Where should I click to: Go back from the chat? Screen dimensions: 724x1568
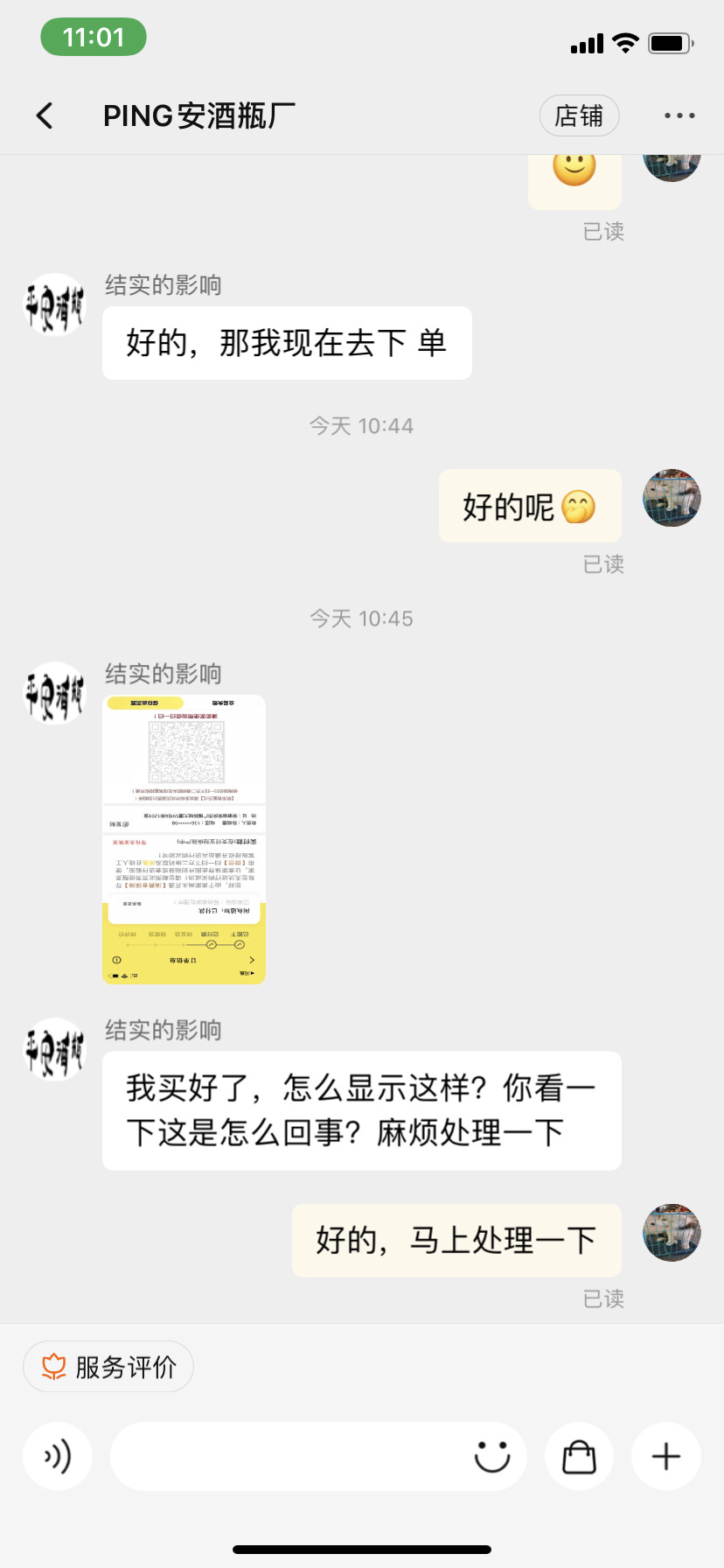pyautogui.click(x=45, y=115)
